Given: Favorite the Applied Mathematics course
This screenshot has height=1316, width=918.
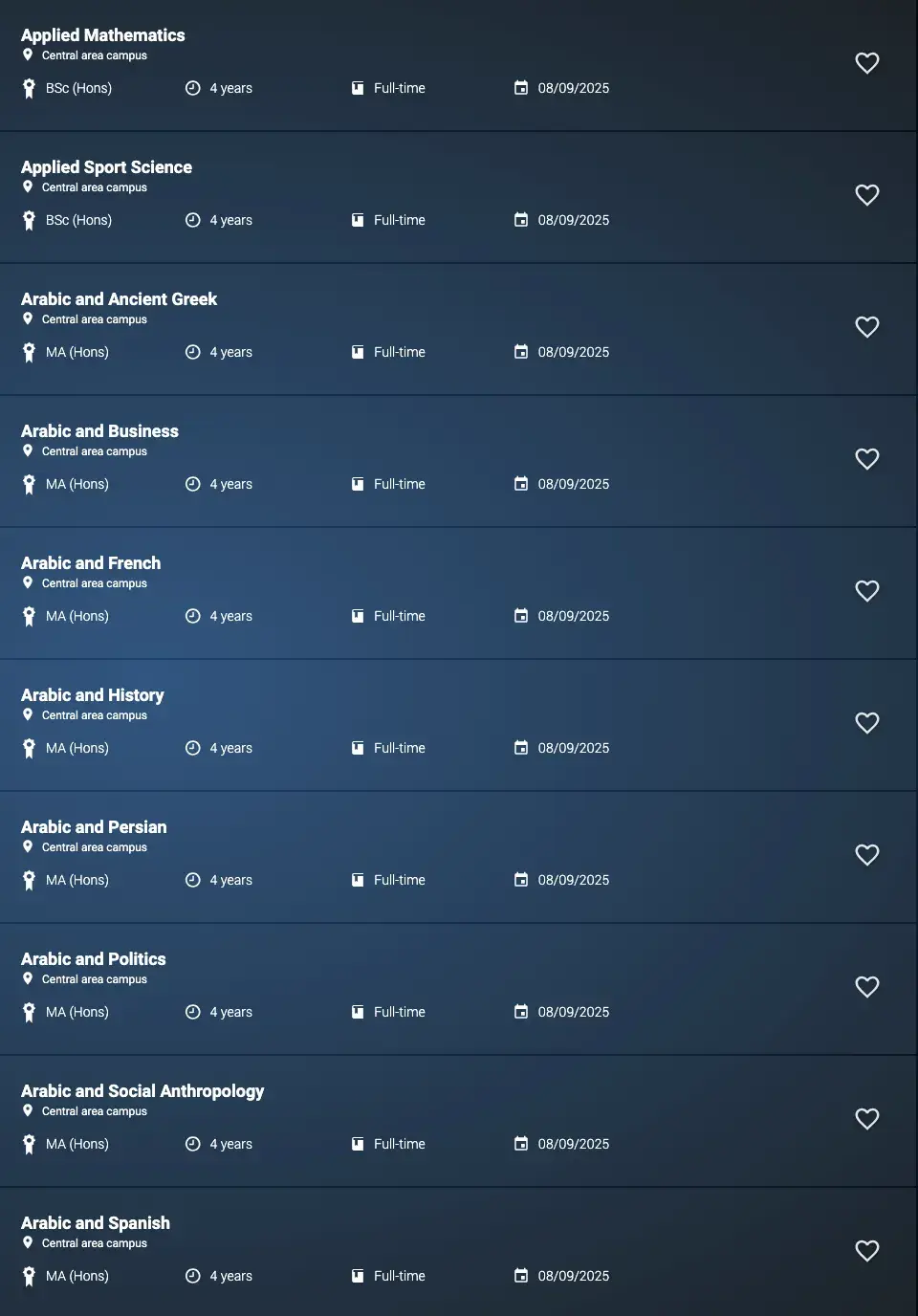Looking at the screenshot, I should [866, 63].
